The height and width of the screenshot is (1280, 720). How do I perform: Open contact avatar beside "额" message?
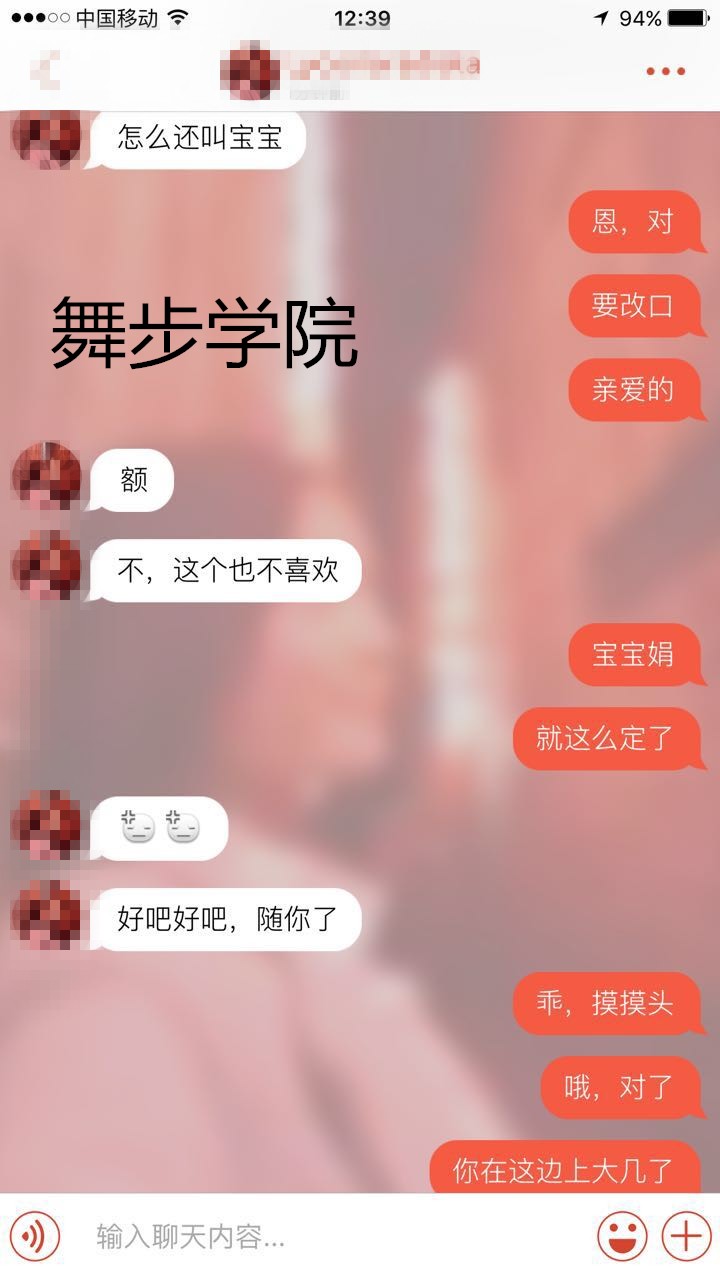point(46,478)
